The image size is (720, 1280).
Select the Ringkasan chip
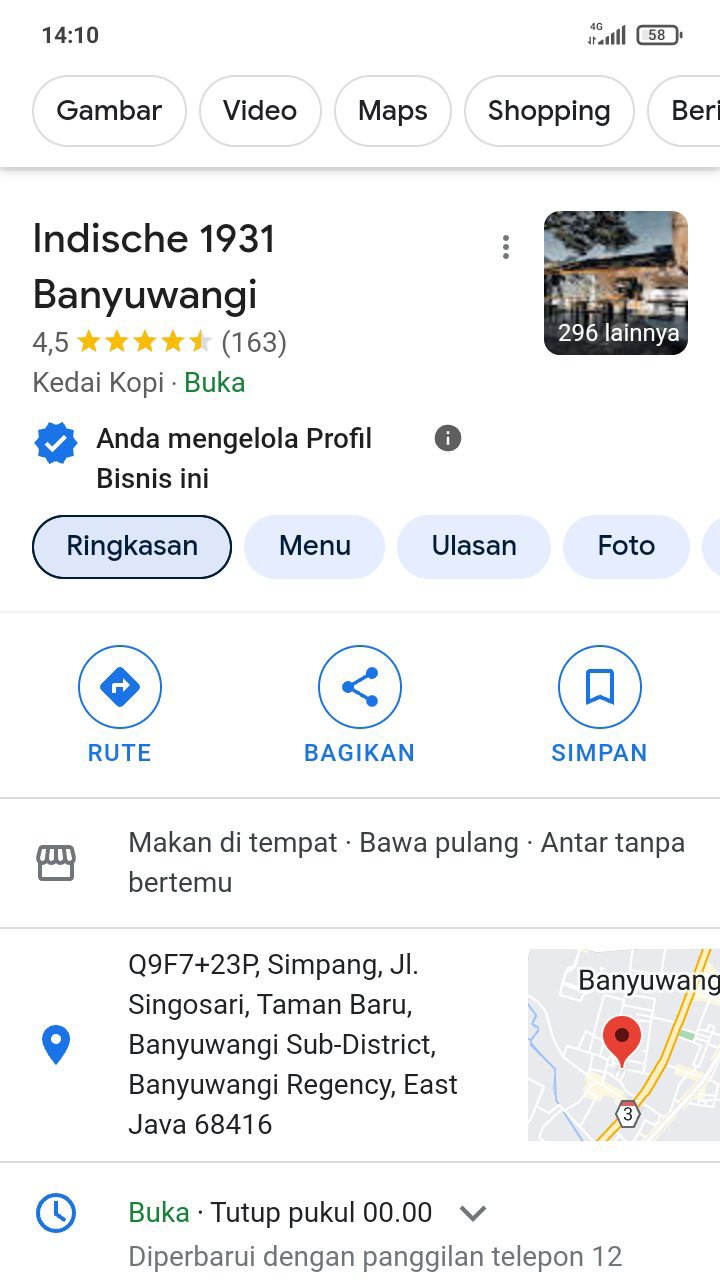(132, 547)
